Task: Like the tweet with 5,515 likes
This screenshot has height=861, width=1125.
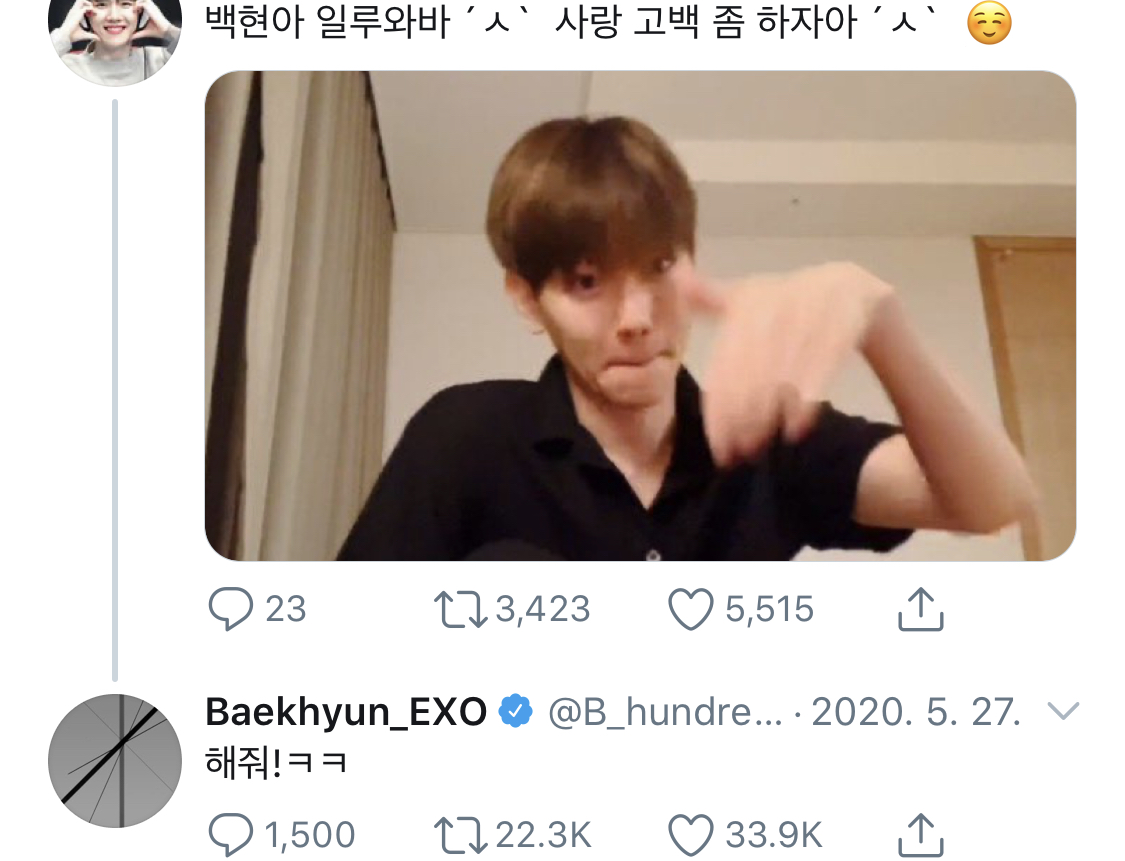Action: pos(691,609)
